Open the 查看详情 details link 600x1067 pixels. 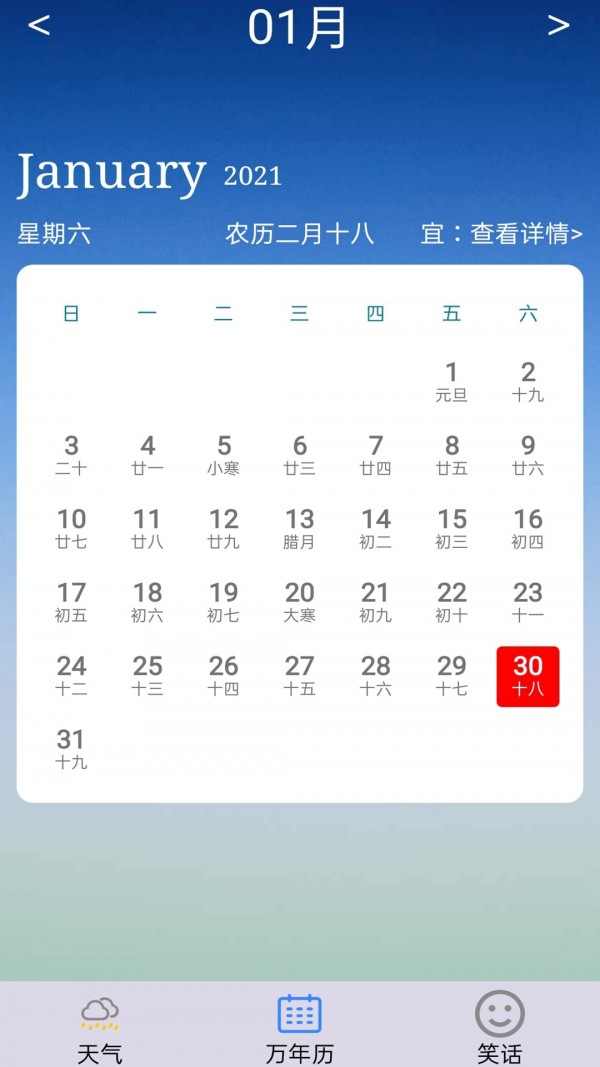click(x=502, y=234)
